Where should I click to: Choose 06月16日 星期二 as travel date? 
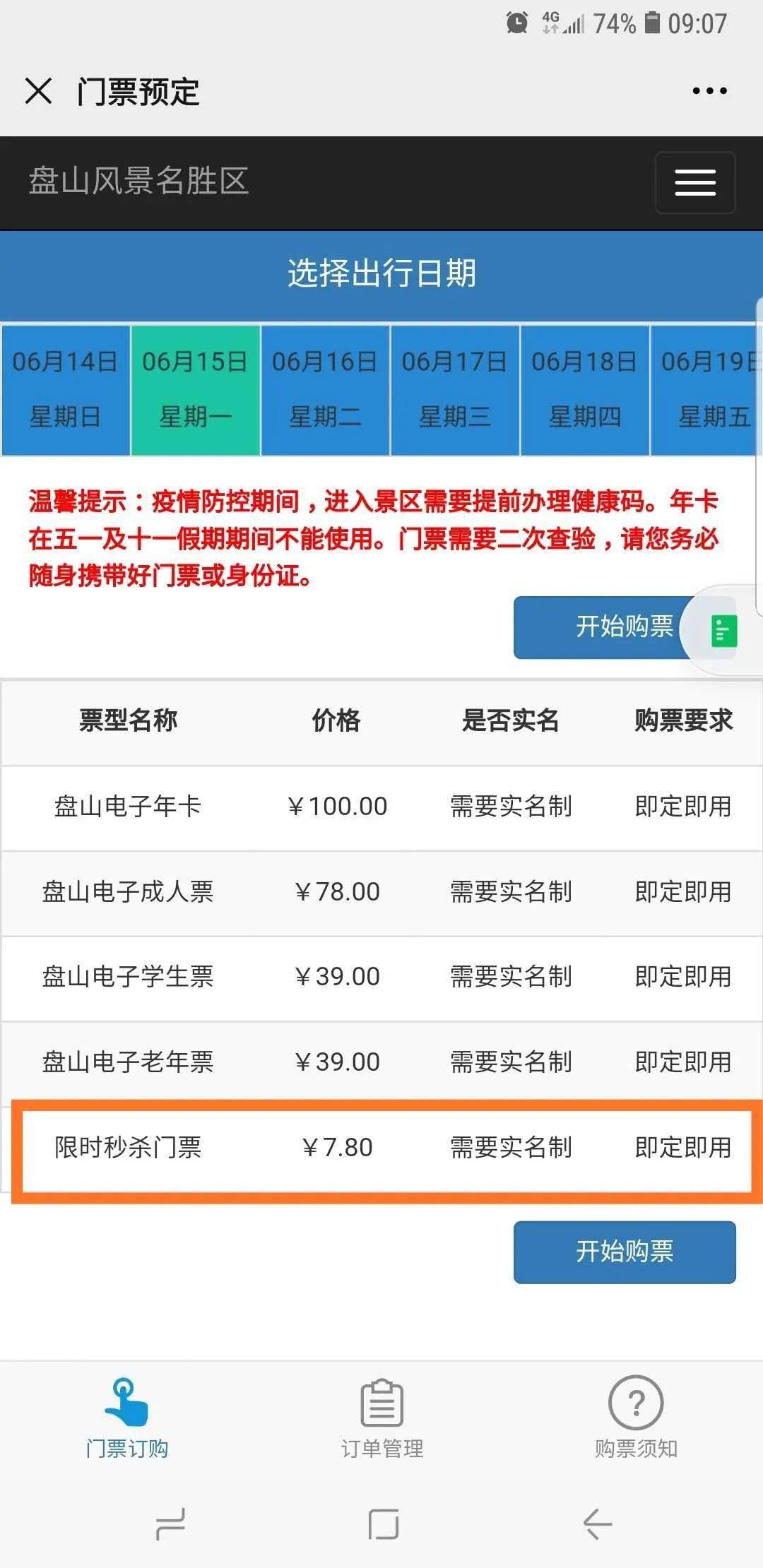point(326,390)
